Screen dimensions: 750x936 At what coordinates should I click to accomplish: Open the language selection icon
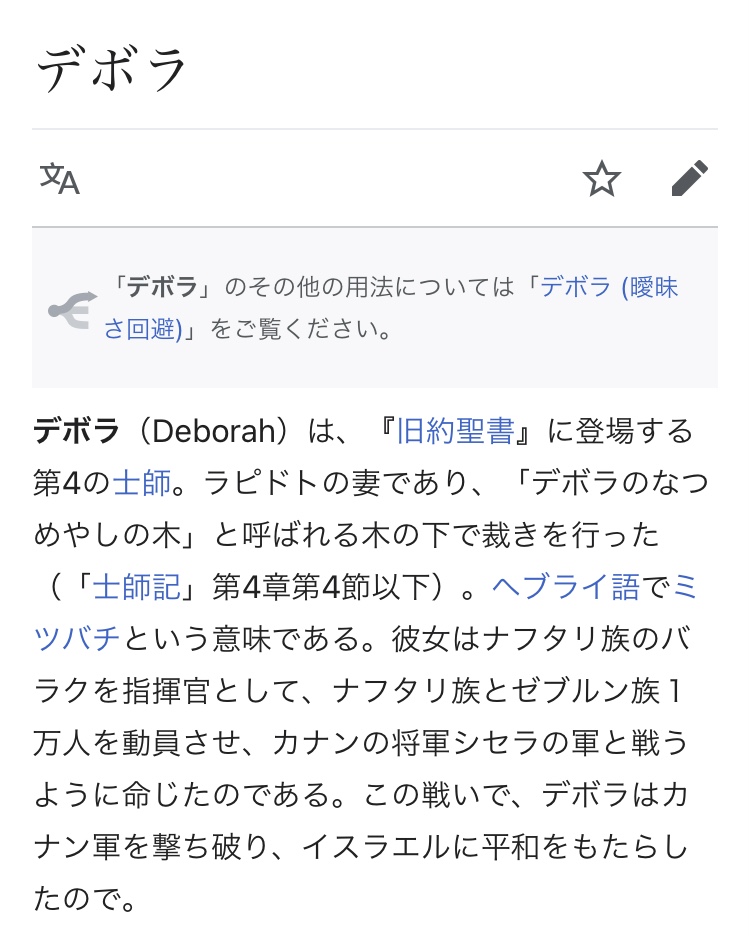60,179
